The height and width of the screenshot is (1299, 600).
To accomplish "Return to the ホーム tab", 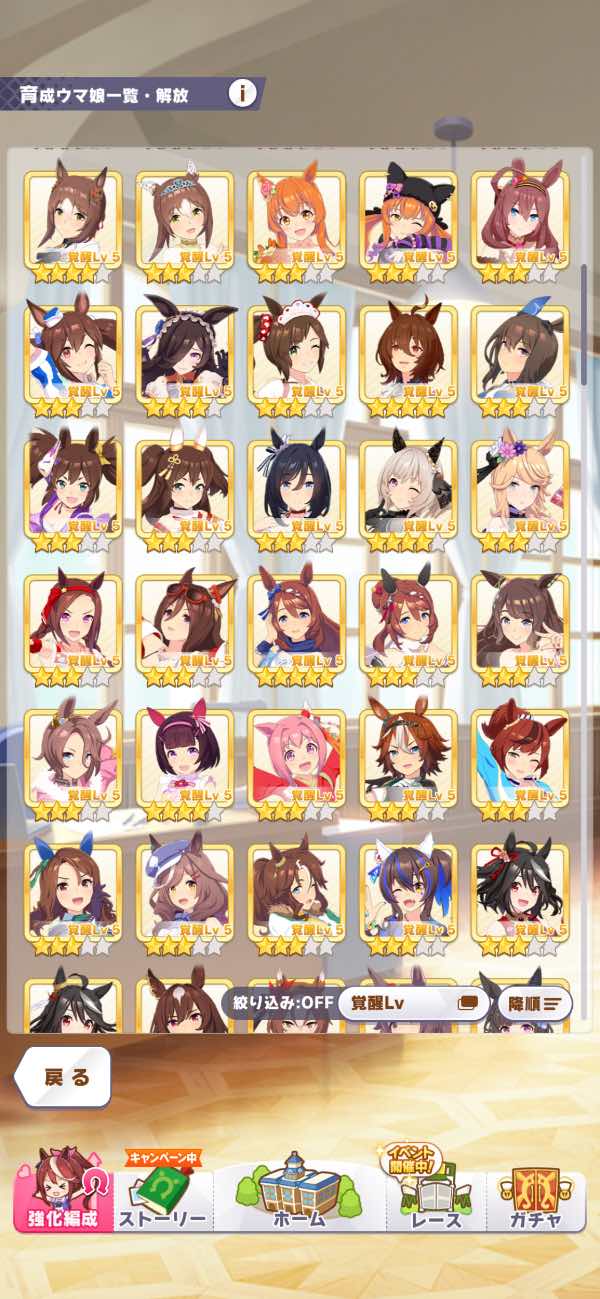I will click(x=299, y=1195).
